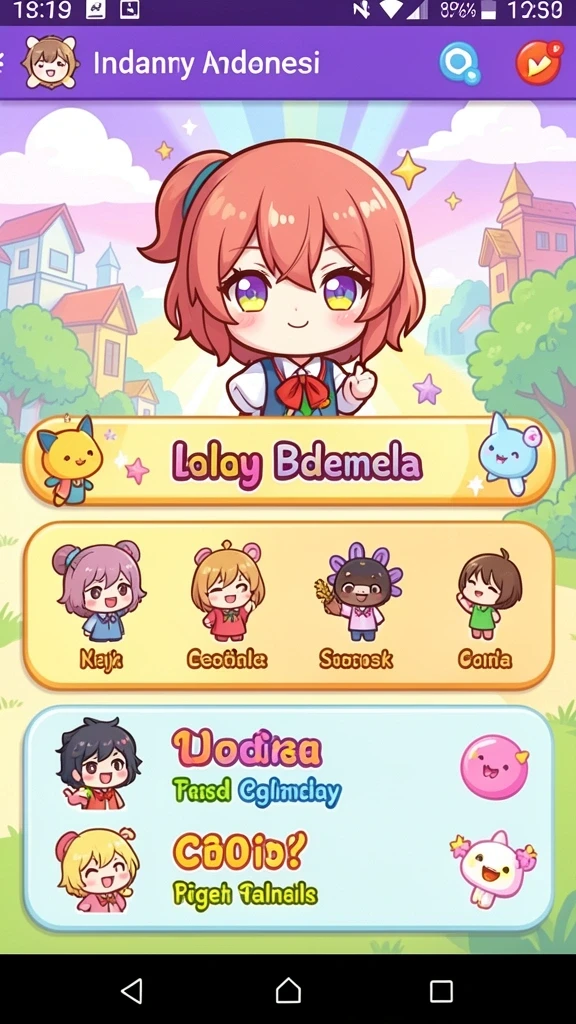
Task: Pick the Sooosk character
Action: [357, 605]
